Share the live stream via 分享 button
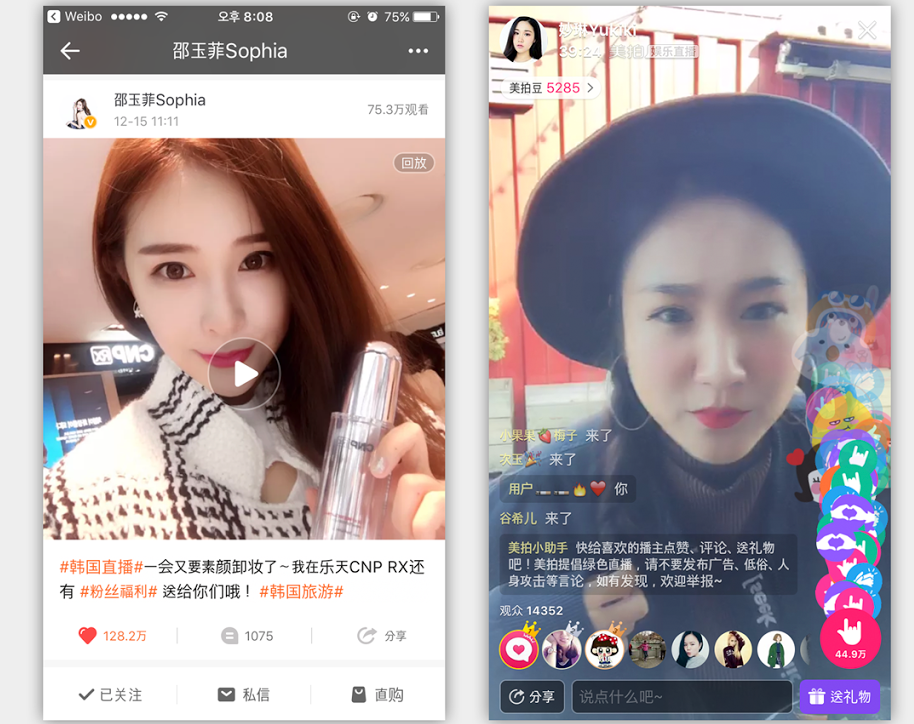This screenshot has height=724, width=914. (x=532, y=696)
